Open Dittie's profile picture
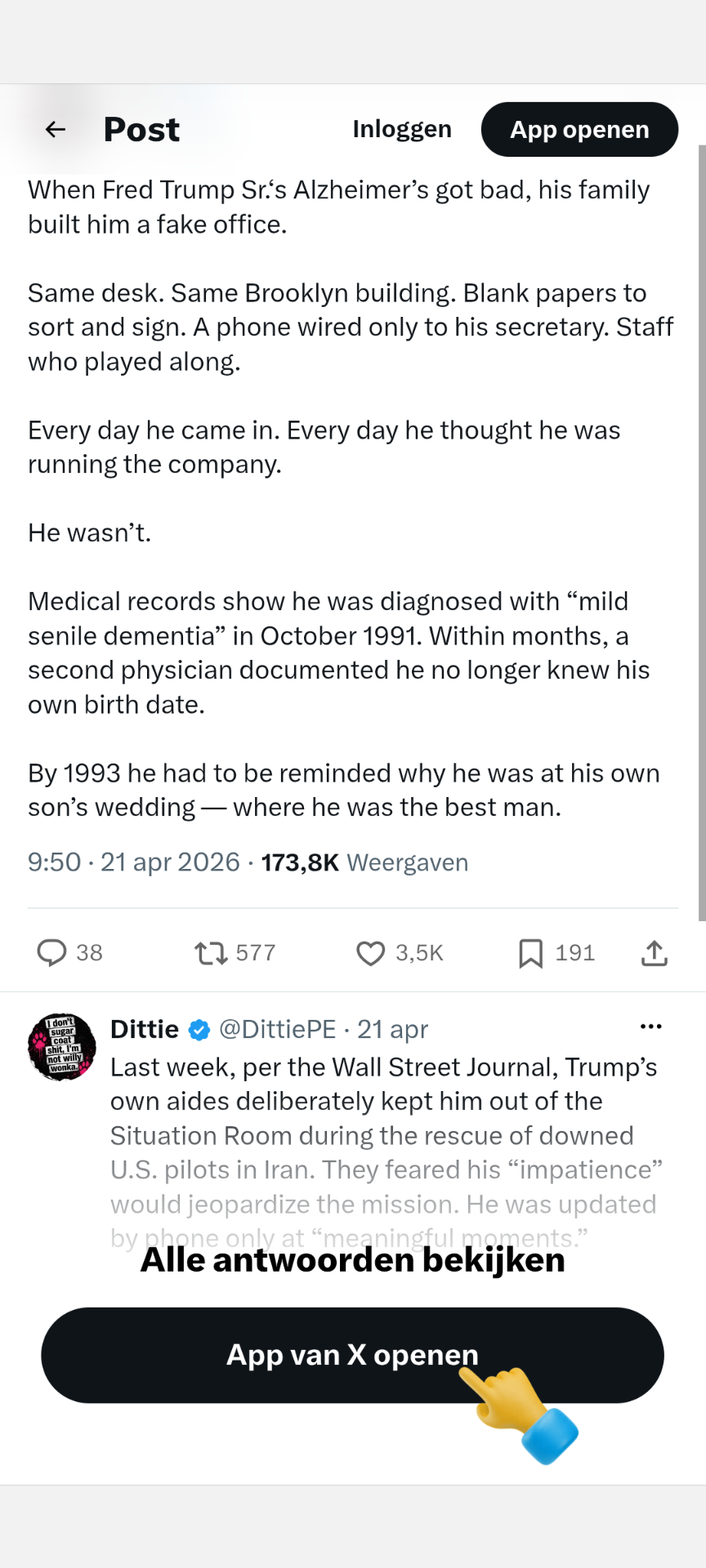 [62, 1047]
